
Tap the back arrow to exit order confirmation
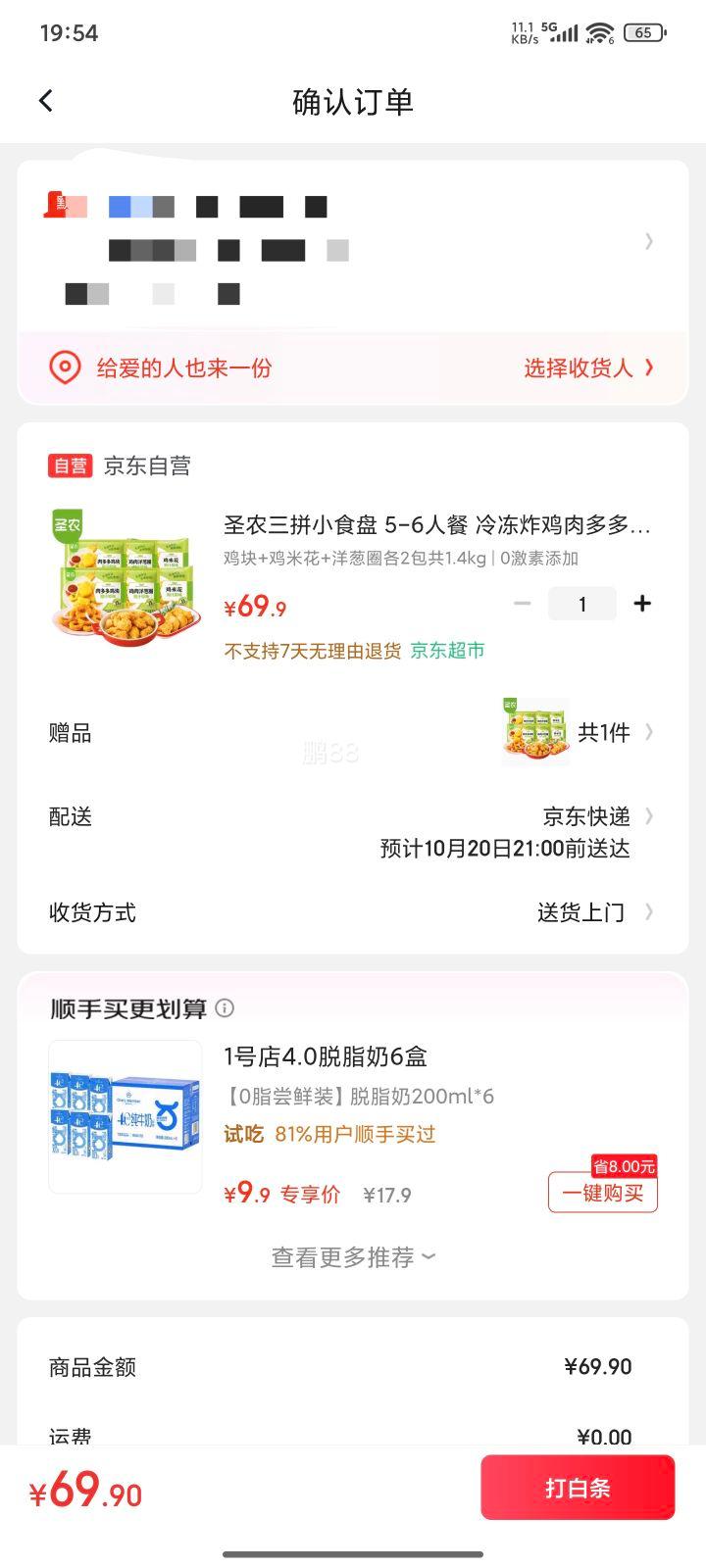click(x=45, y=101)
